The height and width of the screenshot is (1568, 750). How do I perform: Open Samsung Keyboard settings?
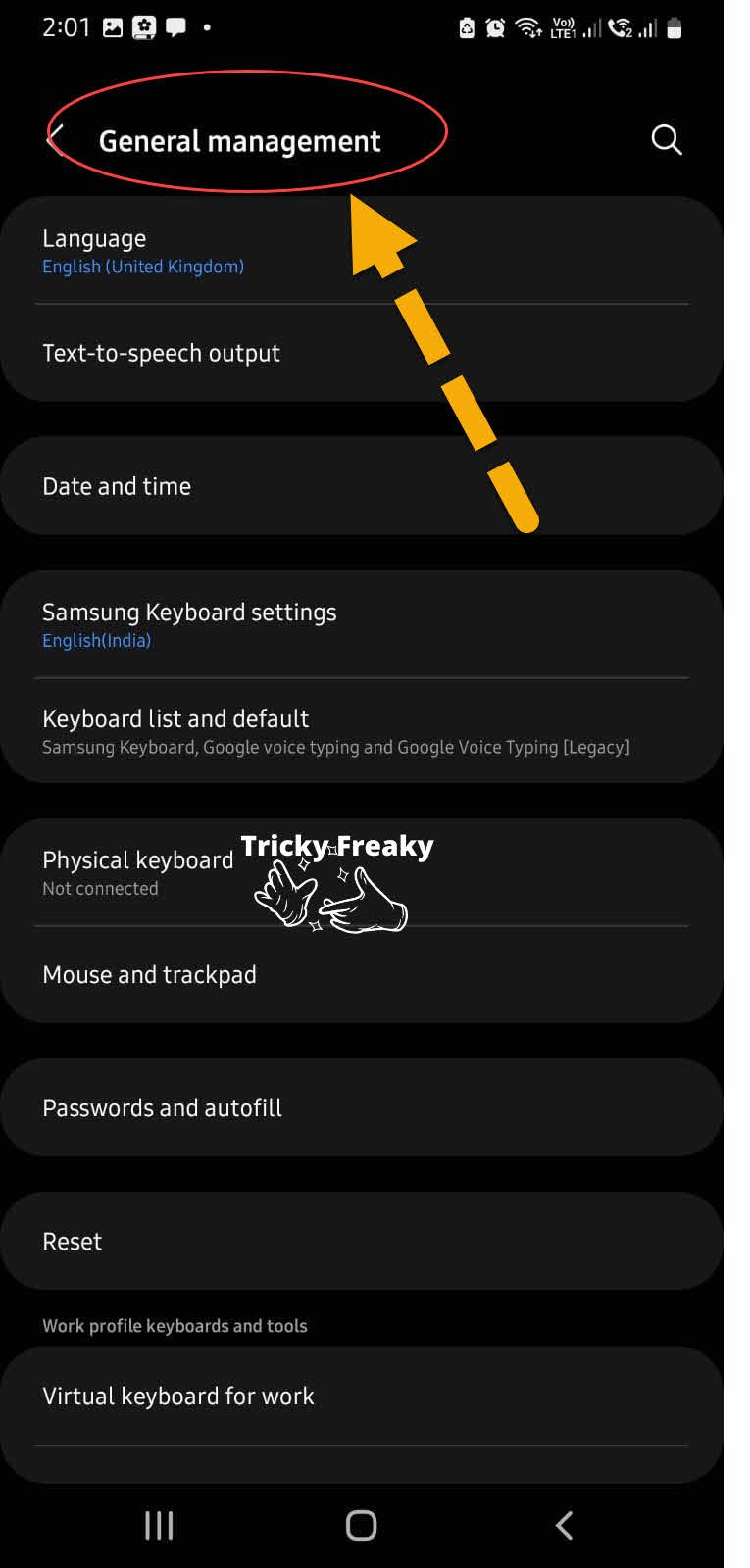tap(362, 624)
